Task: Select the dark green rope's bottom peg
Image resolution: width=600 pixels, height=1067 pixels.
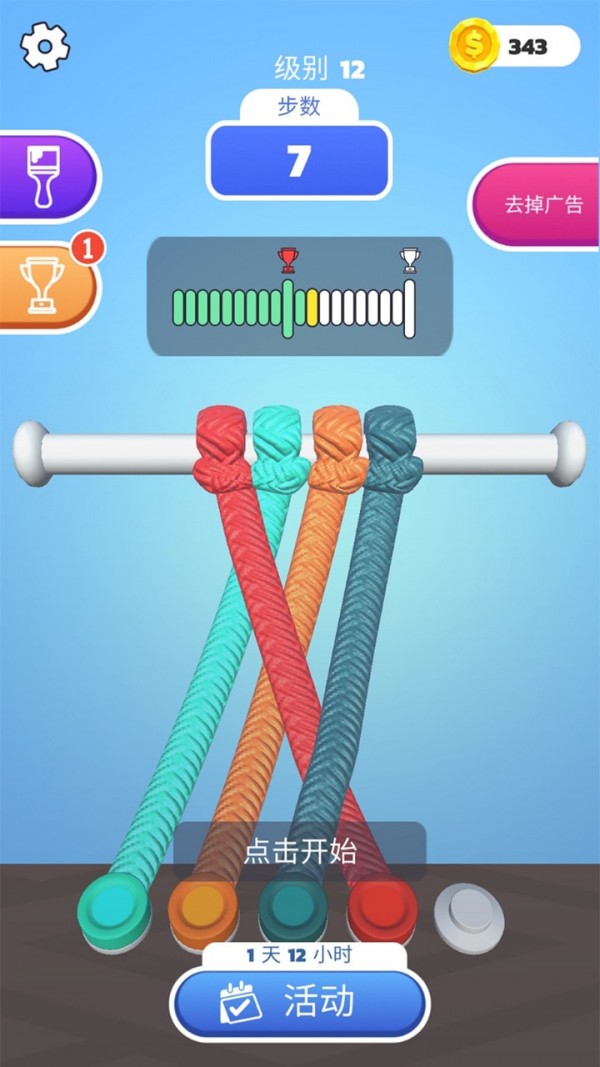Action: pyautogui.click(x=292, y=905)
